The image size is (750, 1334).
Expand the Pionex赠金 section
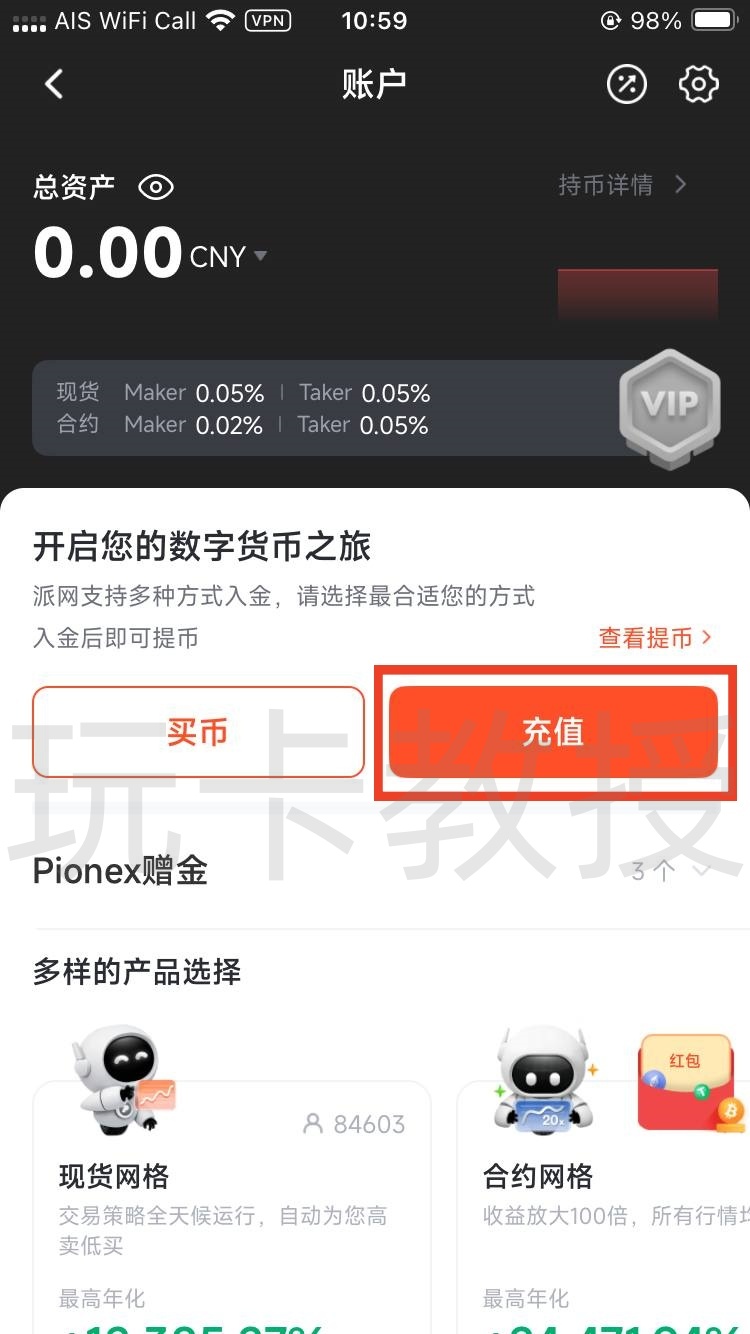point(670,871)
